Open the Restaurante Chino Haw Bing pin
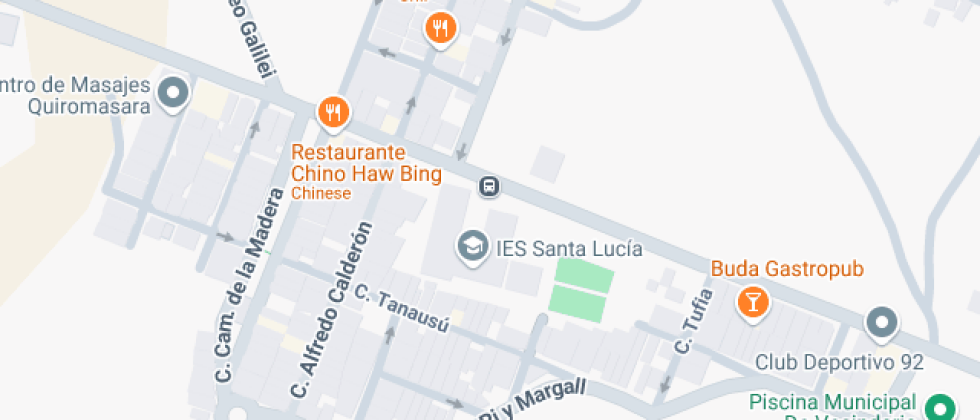 333,113
